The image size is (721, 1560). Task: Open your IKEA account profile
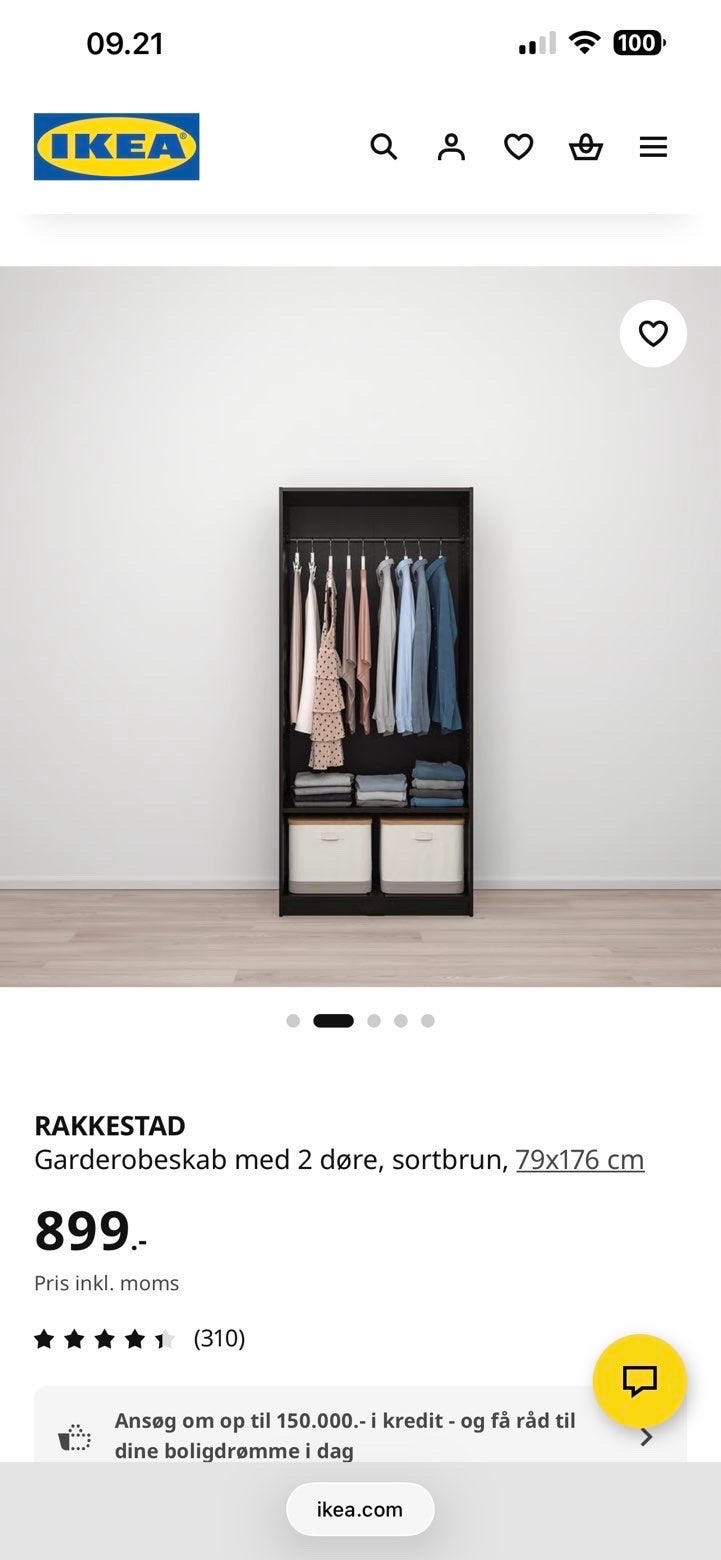[451, 146]
